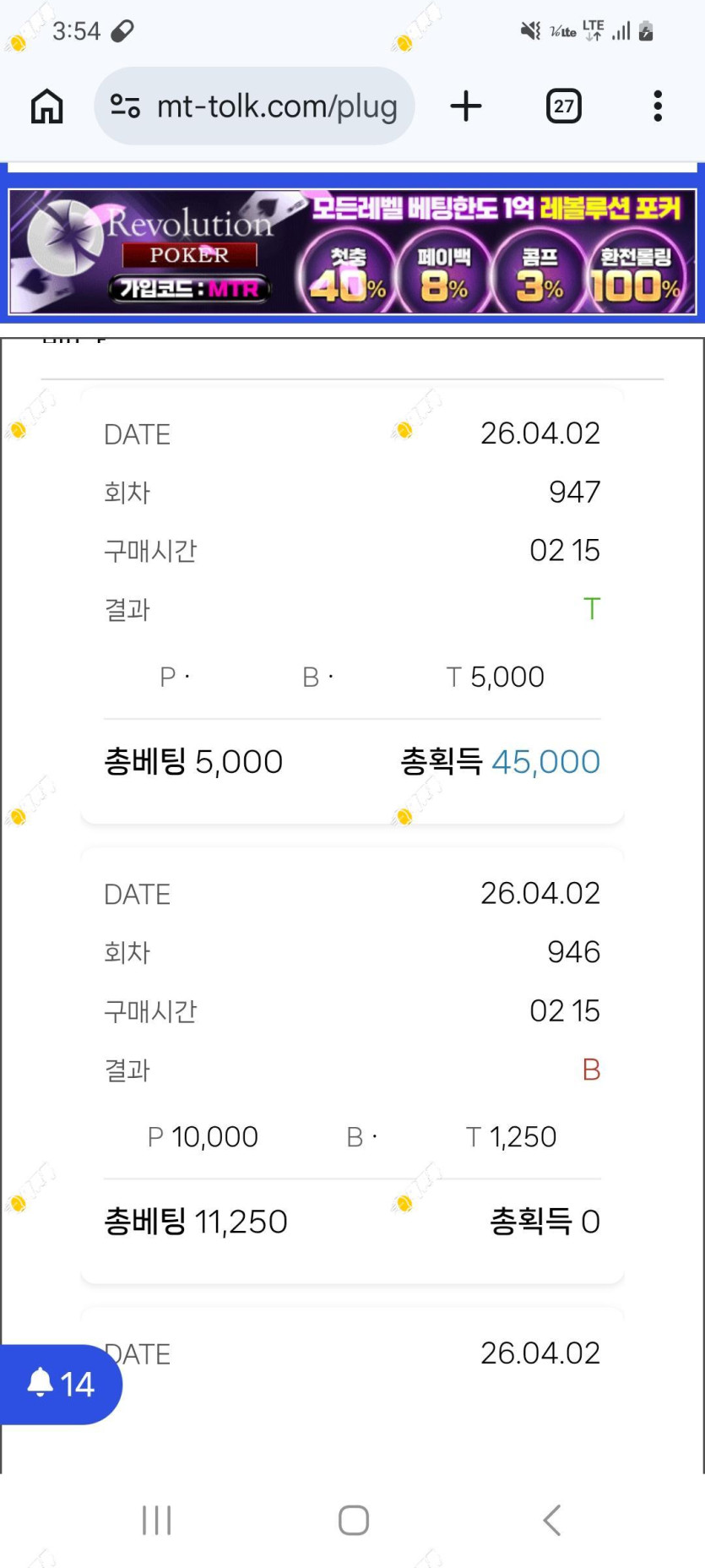Open a new browser tab
Image resolution: width=705 pixels, height=1568 pixels.
pyautogui.click(x=465, y=106)
